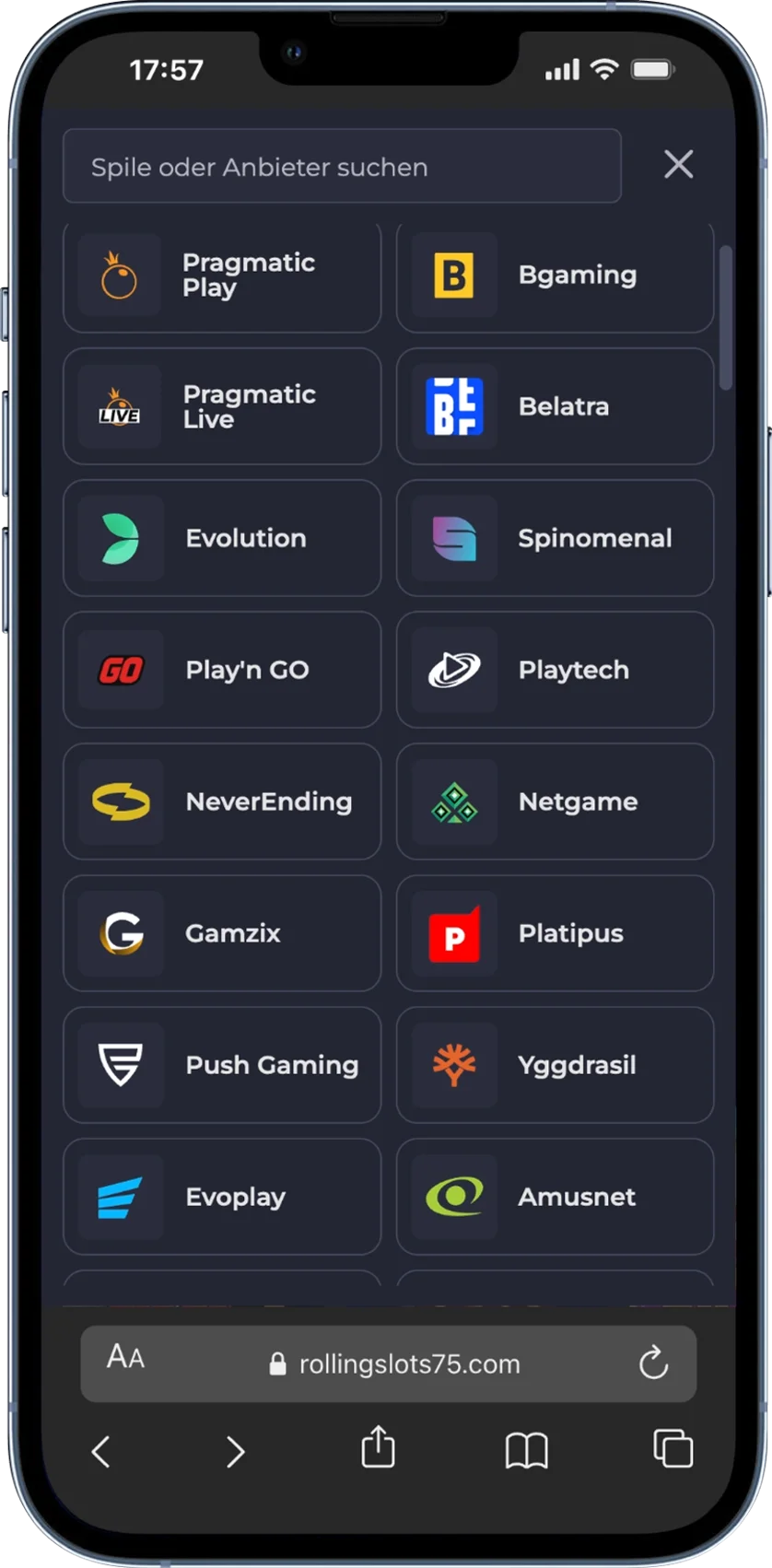Choose Amusnet provider
Screen dimensions: 772x1568
coord(555,1197)
